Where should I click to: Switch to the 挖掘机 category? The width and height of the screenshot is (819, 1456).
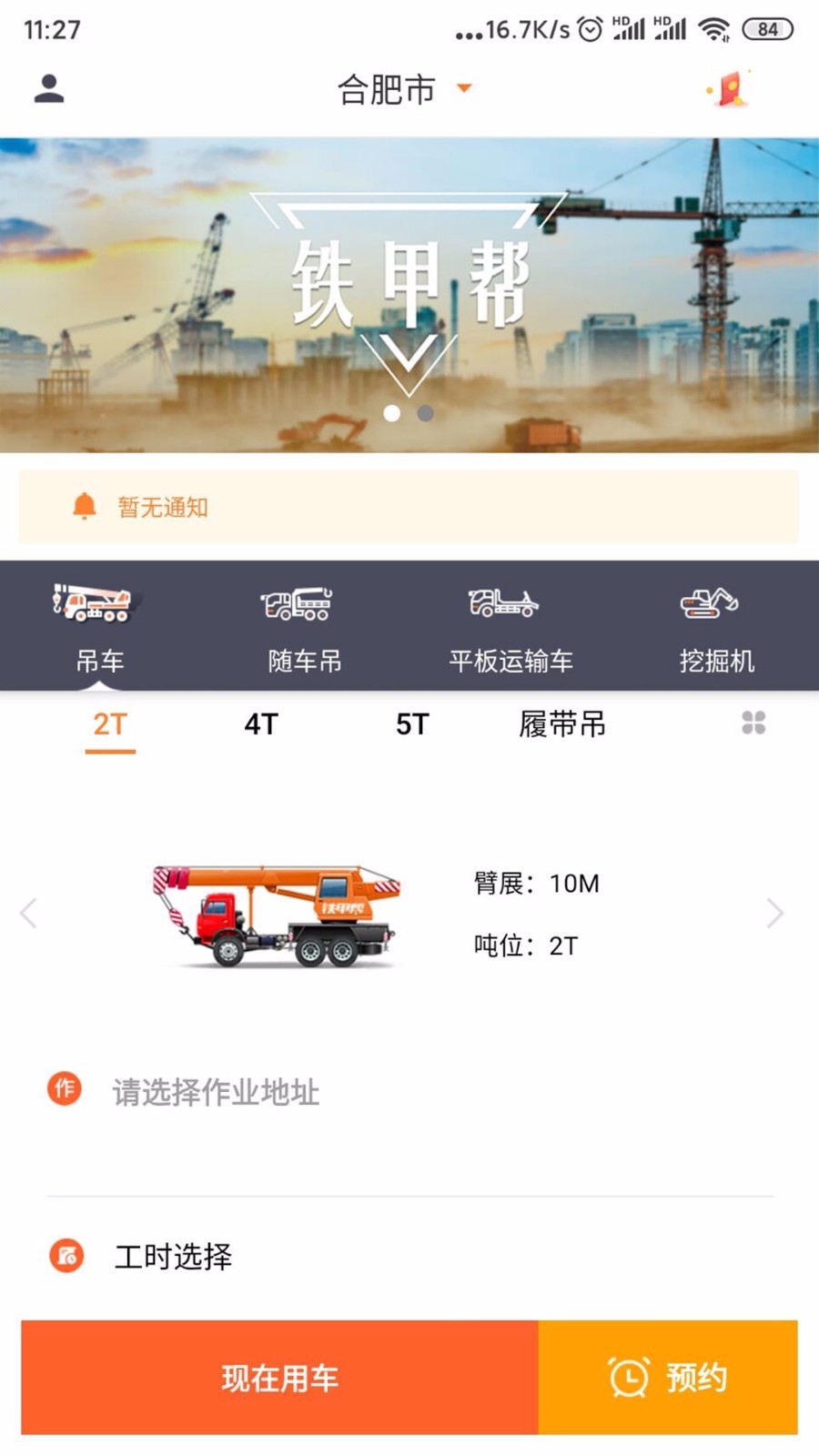click(x=716, y=626)
